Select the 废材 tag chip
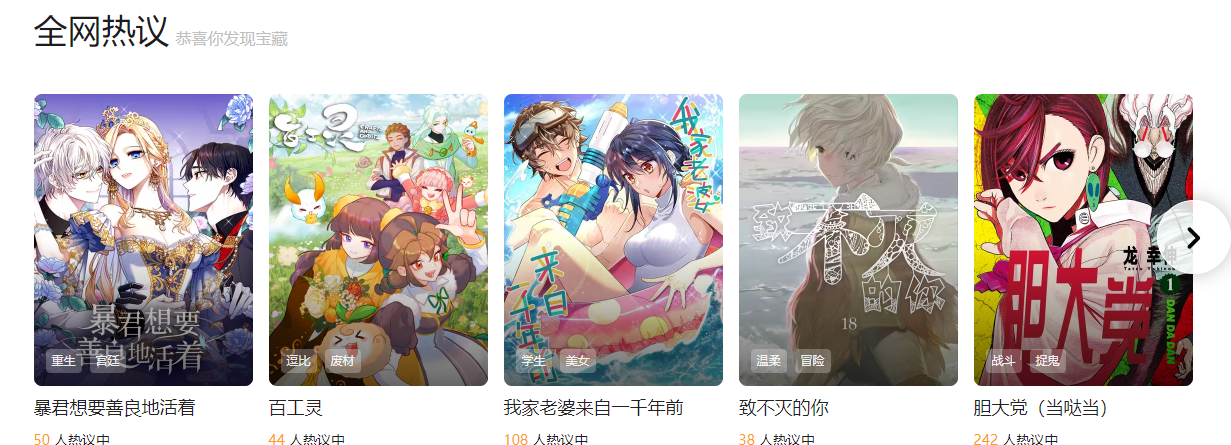 pos(342,361)
